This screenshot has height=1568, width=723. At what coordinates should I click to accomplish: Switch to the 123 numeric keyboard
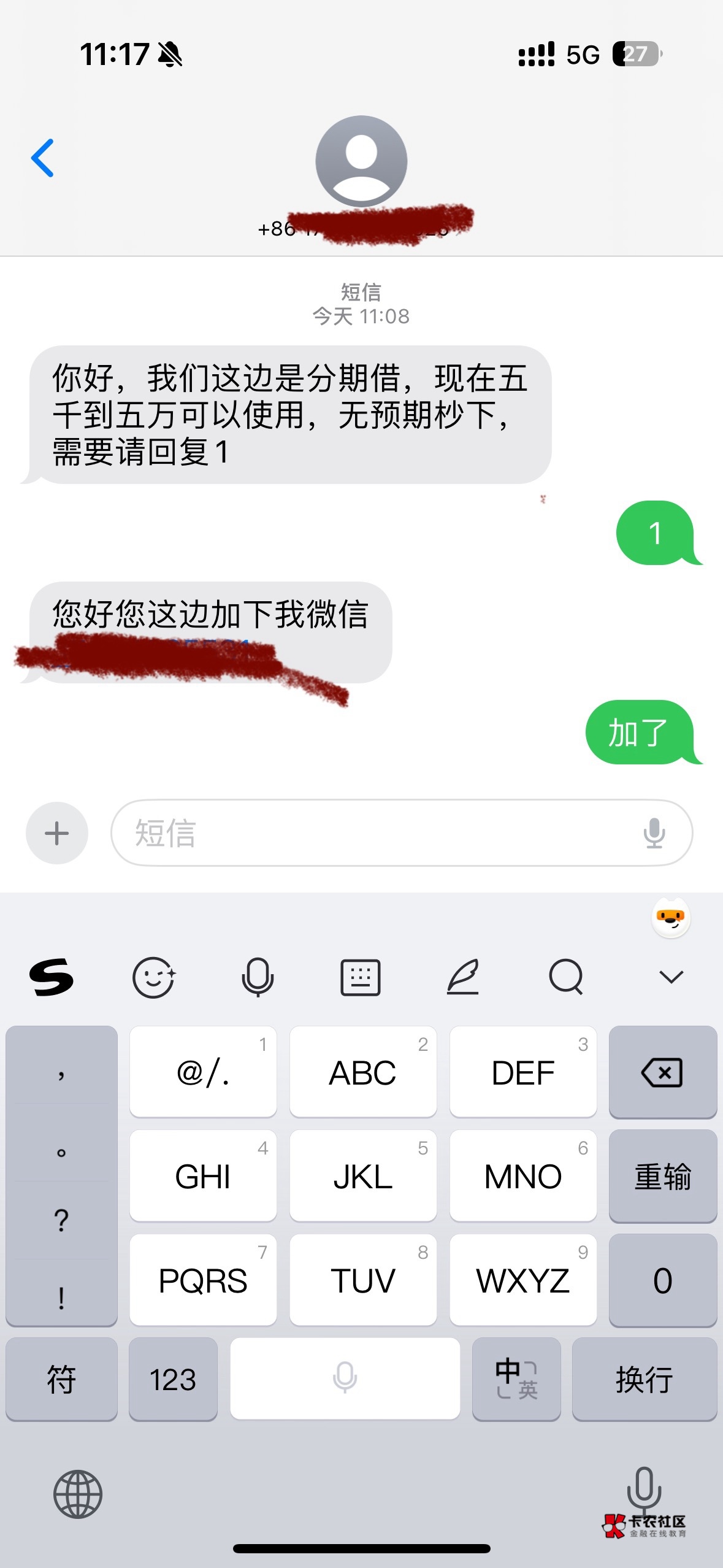(x=173, y=1379)
